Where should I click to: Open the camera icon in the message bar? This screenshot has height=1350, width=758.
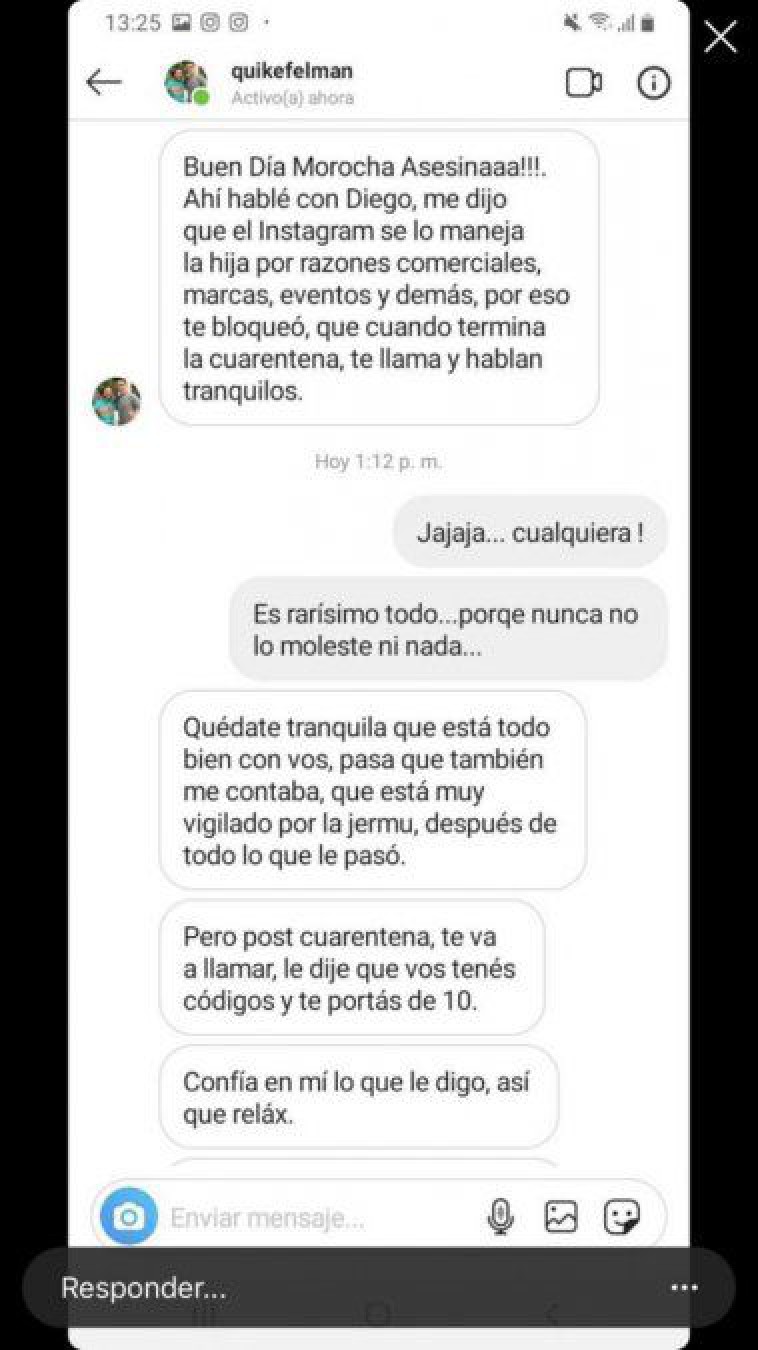tap(128, 1216)
